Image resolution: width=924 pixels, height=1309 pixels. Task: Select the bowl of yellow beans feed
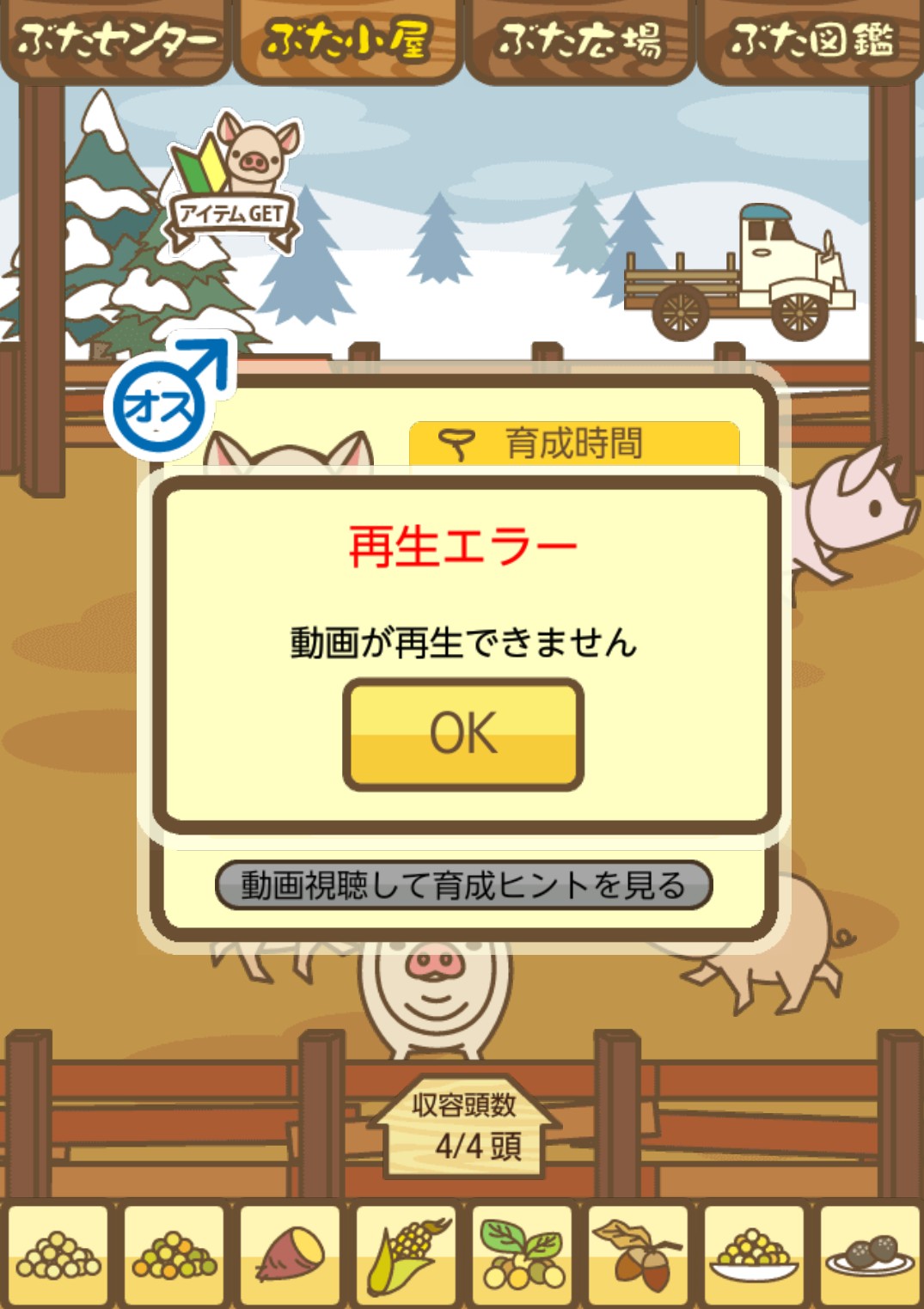pos(754,1256)
